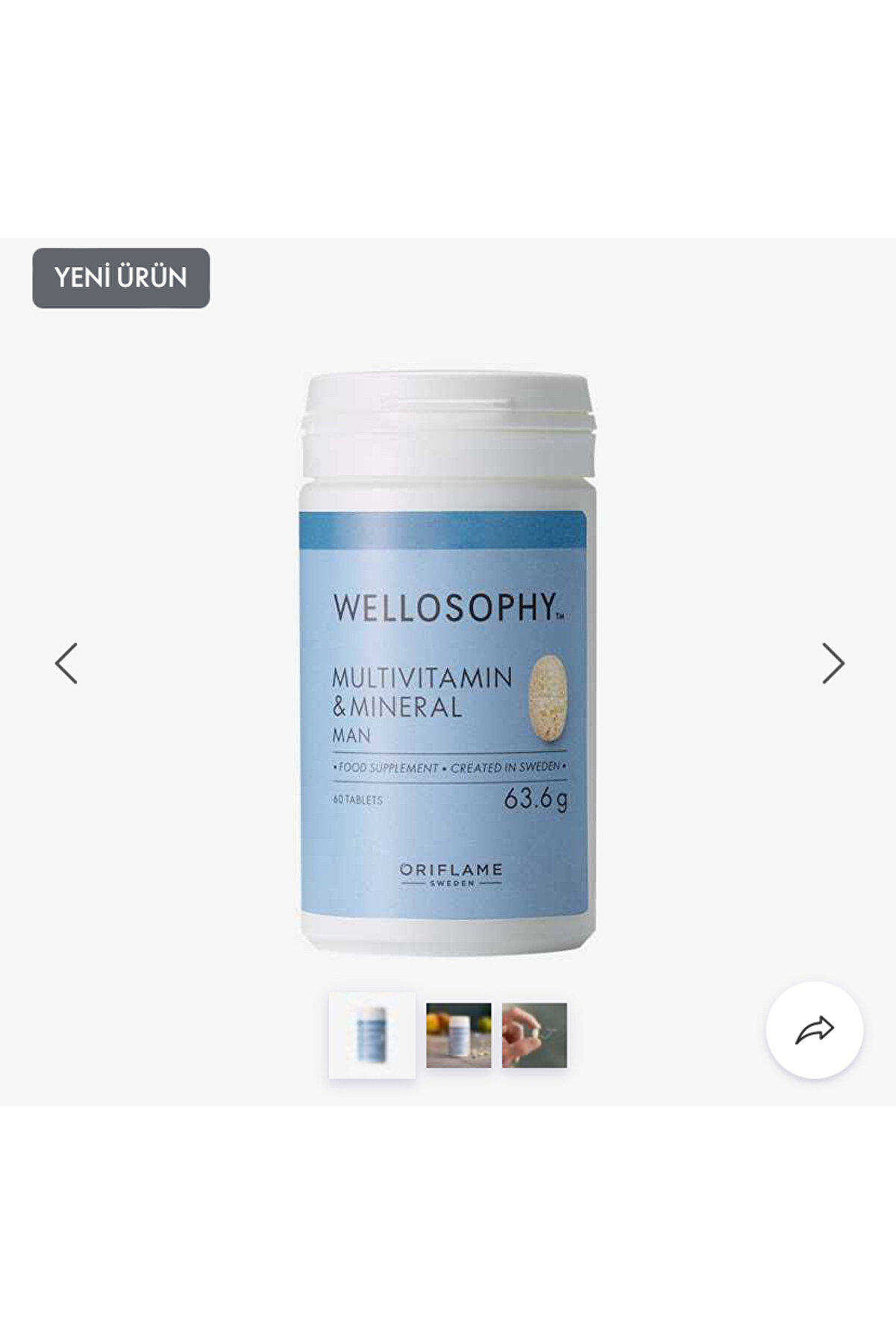Open the second thumbnail with fruit background

[x=458, y=1035]
